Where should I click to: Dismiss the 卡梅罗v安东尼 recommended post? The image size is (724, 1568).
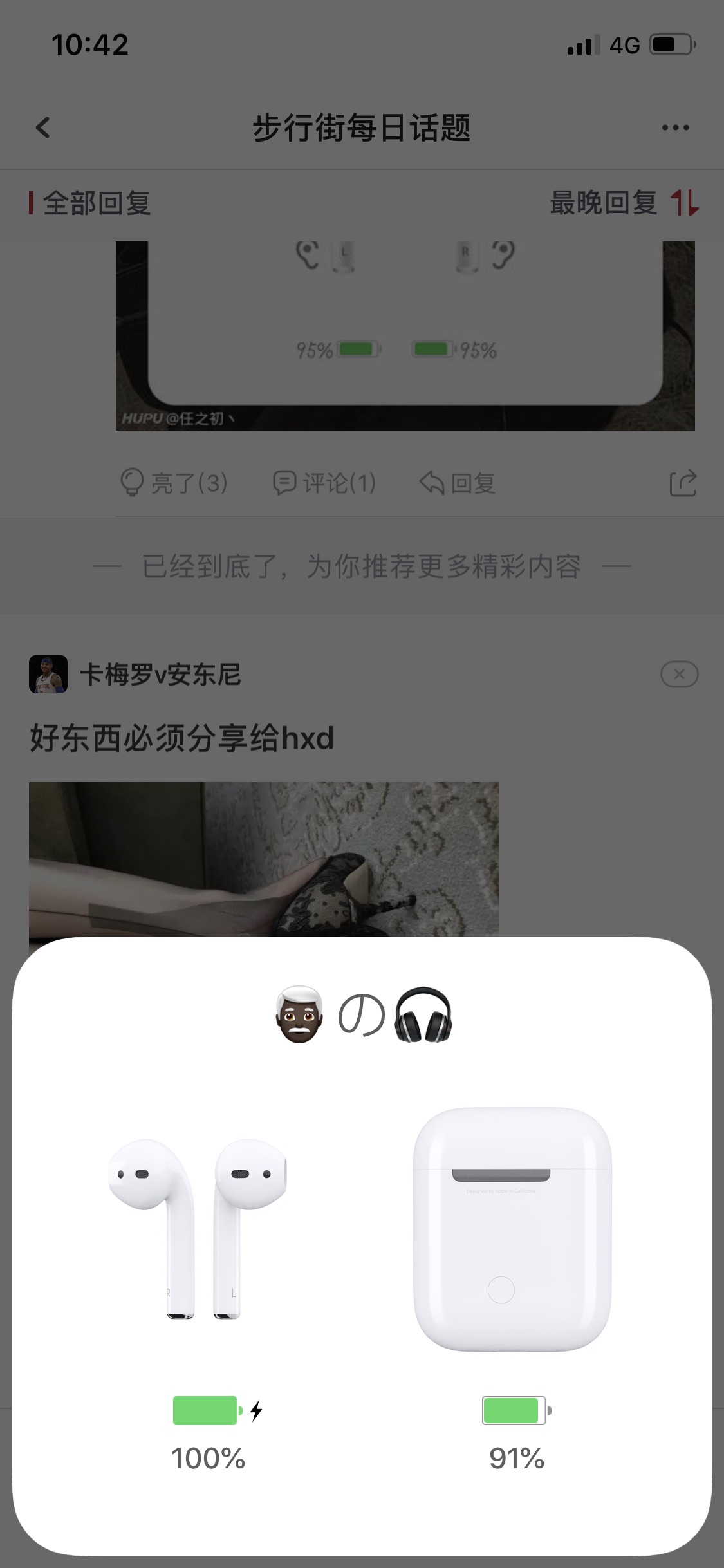[x=679, y=674]
